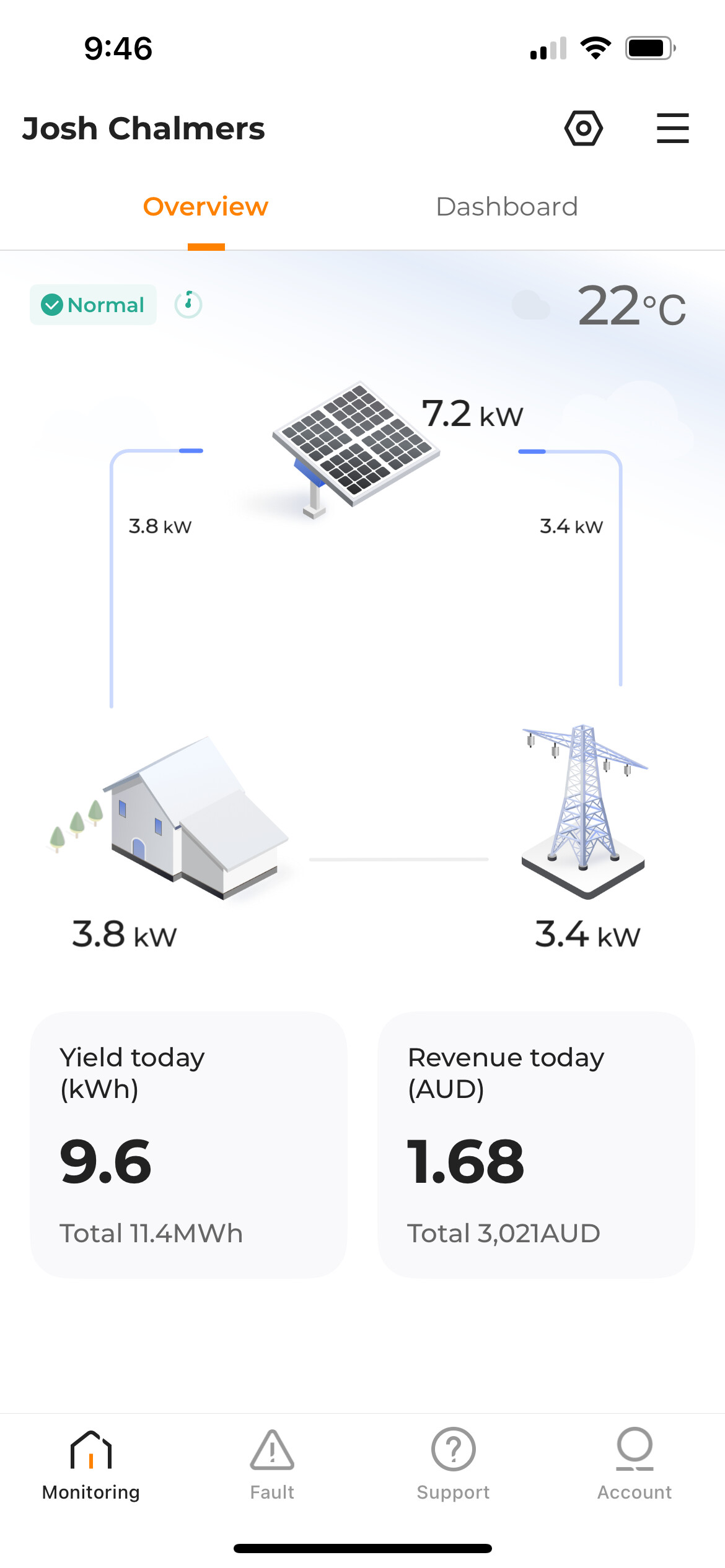Open the settings hexagon icon
Screen dimensions: 725x1568
583,128
